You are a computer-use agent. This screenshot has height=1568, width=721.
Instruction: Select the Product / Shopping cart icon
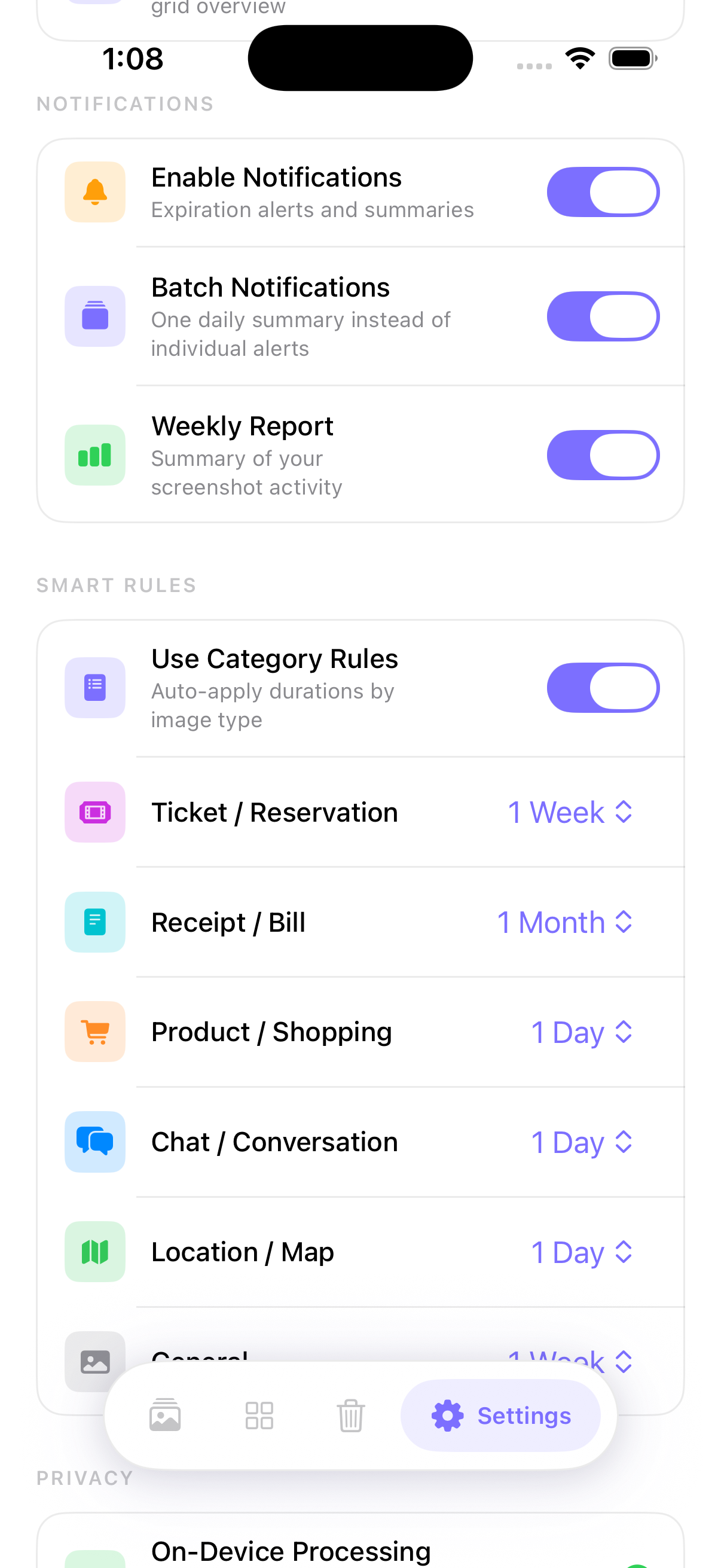click(x=95, y=1031)
